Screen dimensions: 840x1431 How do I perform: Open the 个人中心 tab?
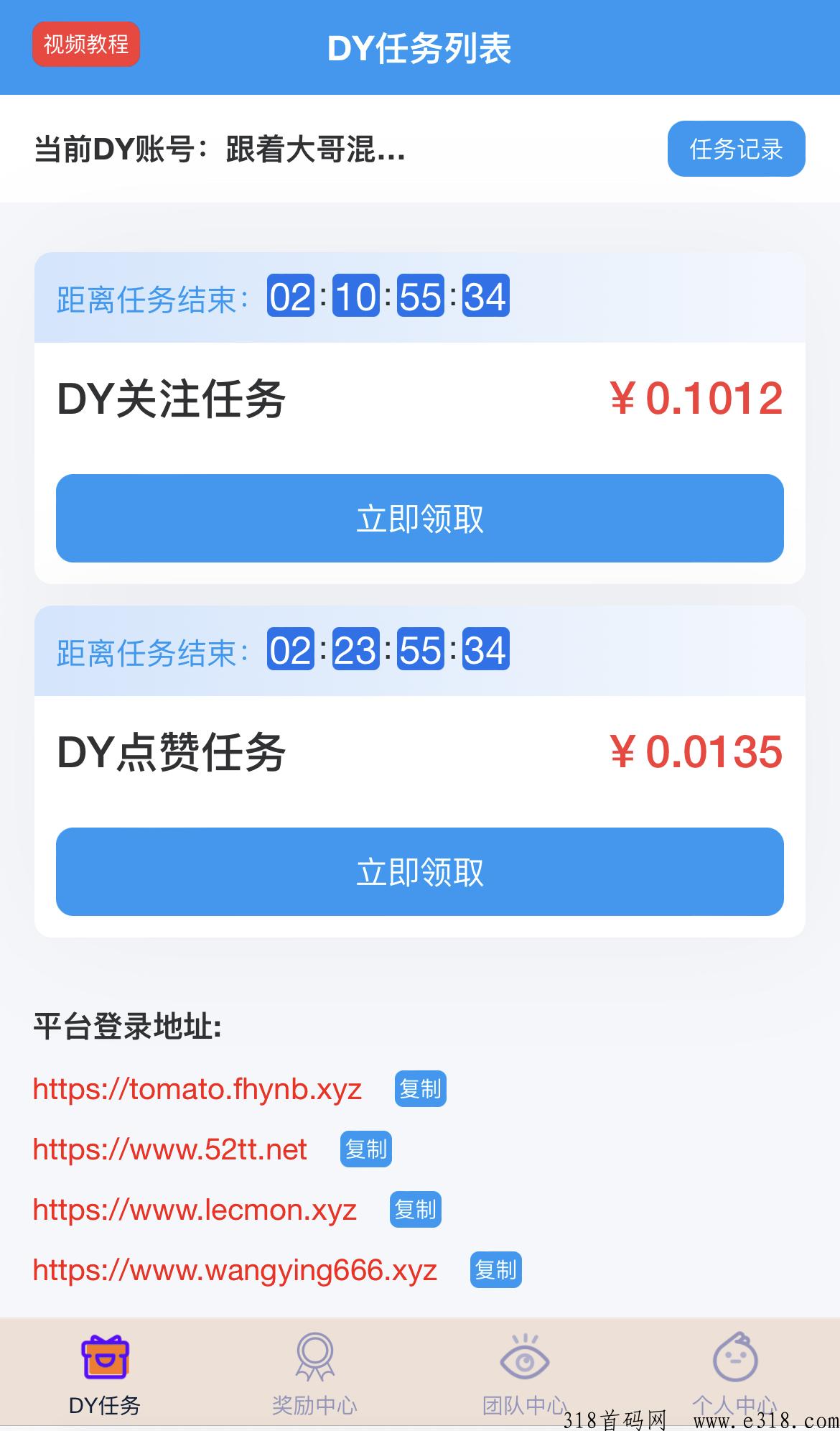point(734,1374)
